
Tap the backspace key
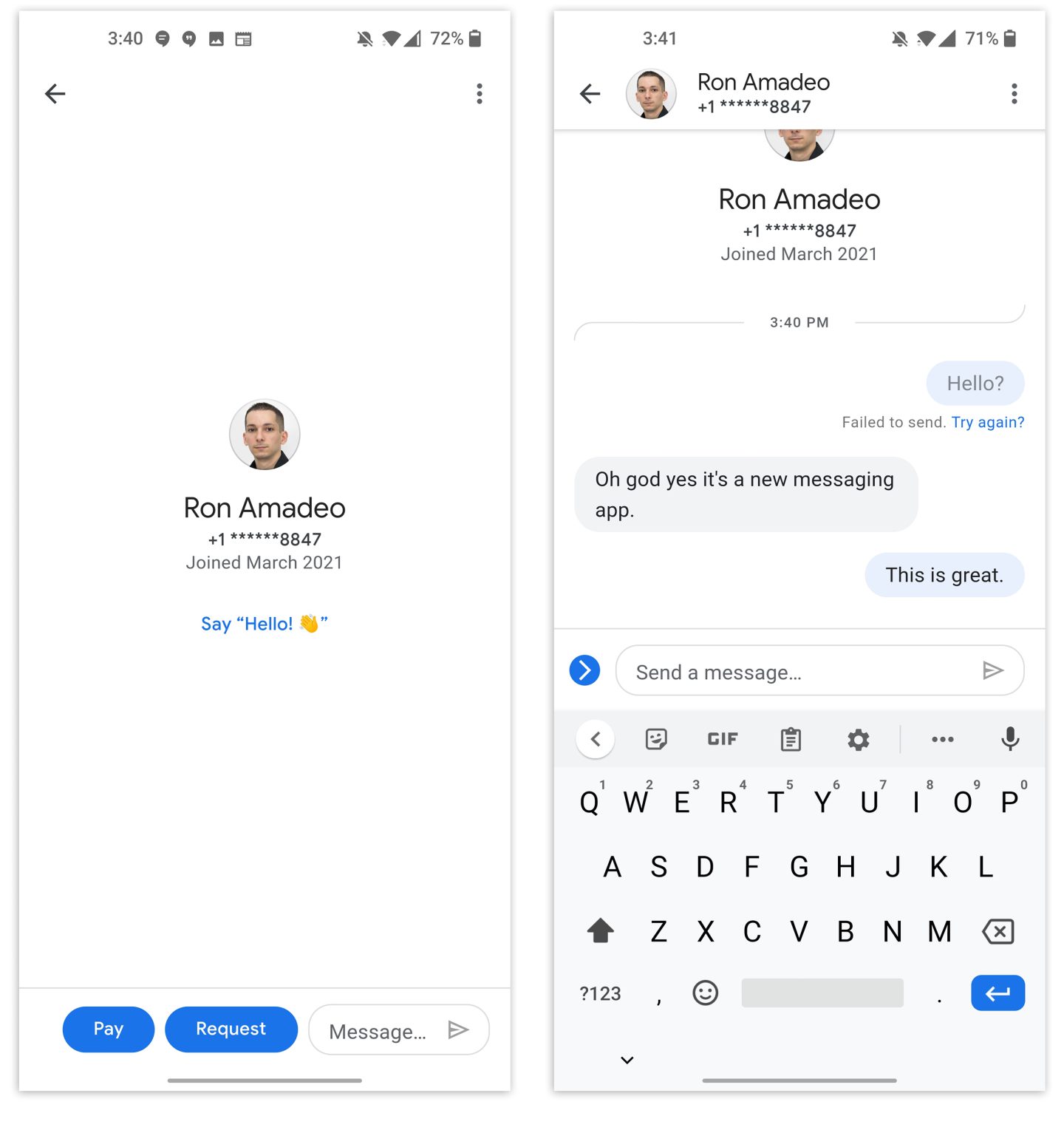point(998,931)
